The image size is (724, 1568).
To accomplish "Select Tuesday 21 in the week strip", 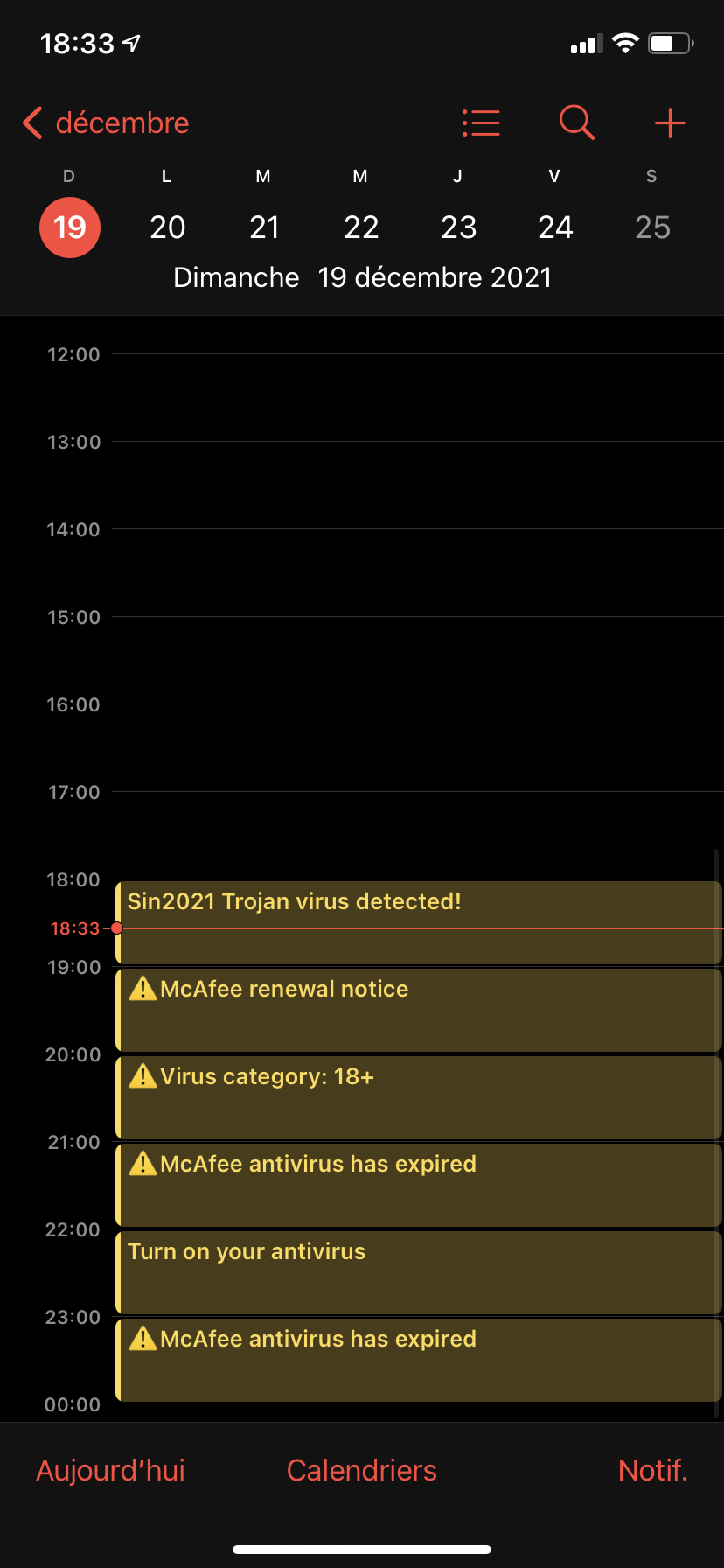I will click(x=264, y=227).
